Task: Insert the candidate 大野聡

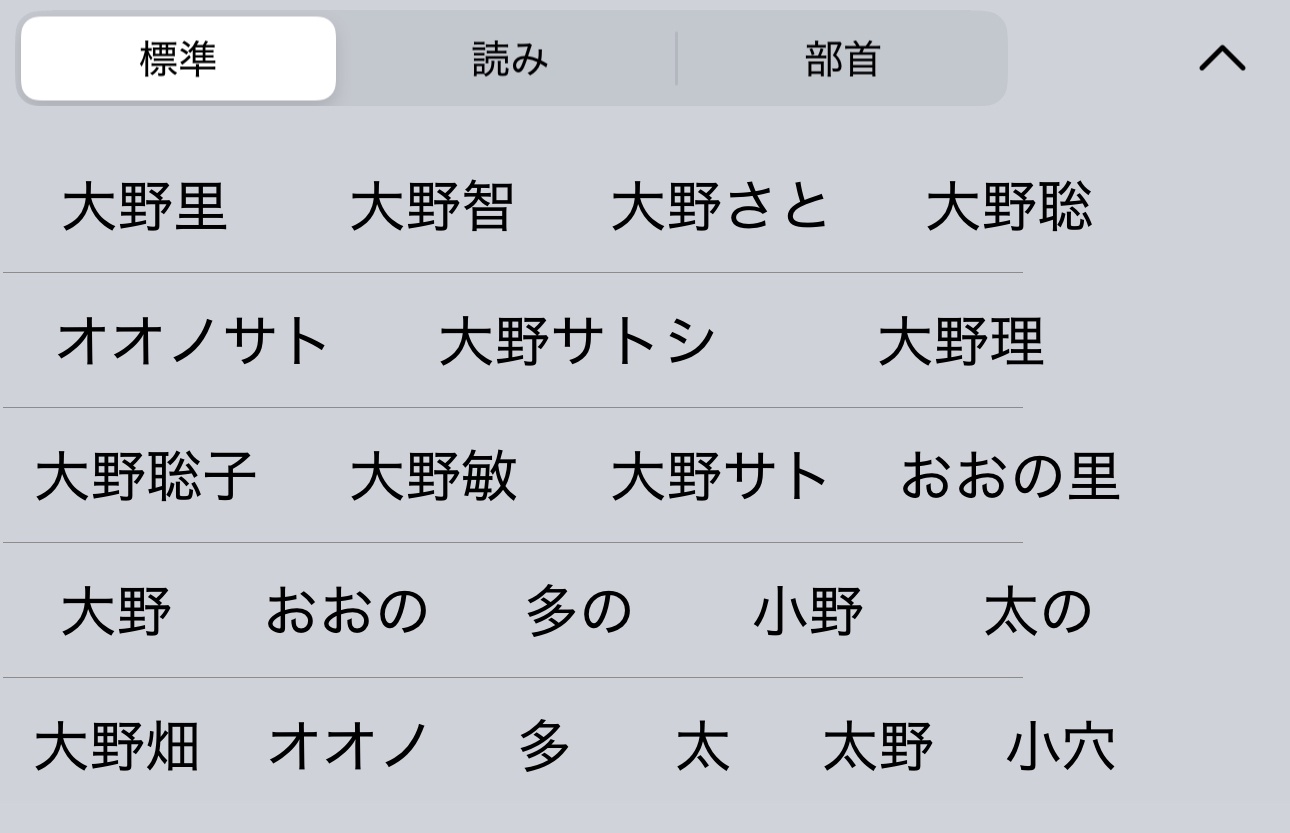Action: [1008, 207]
